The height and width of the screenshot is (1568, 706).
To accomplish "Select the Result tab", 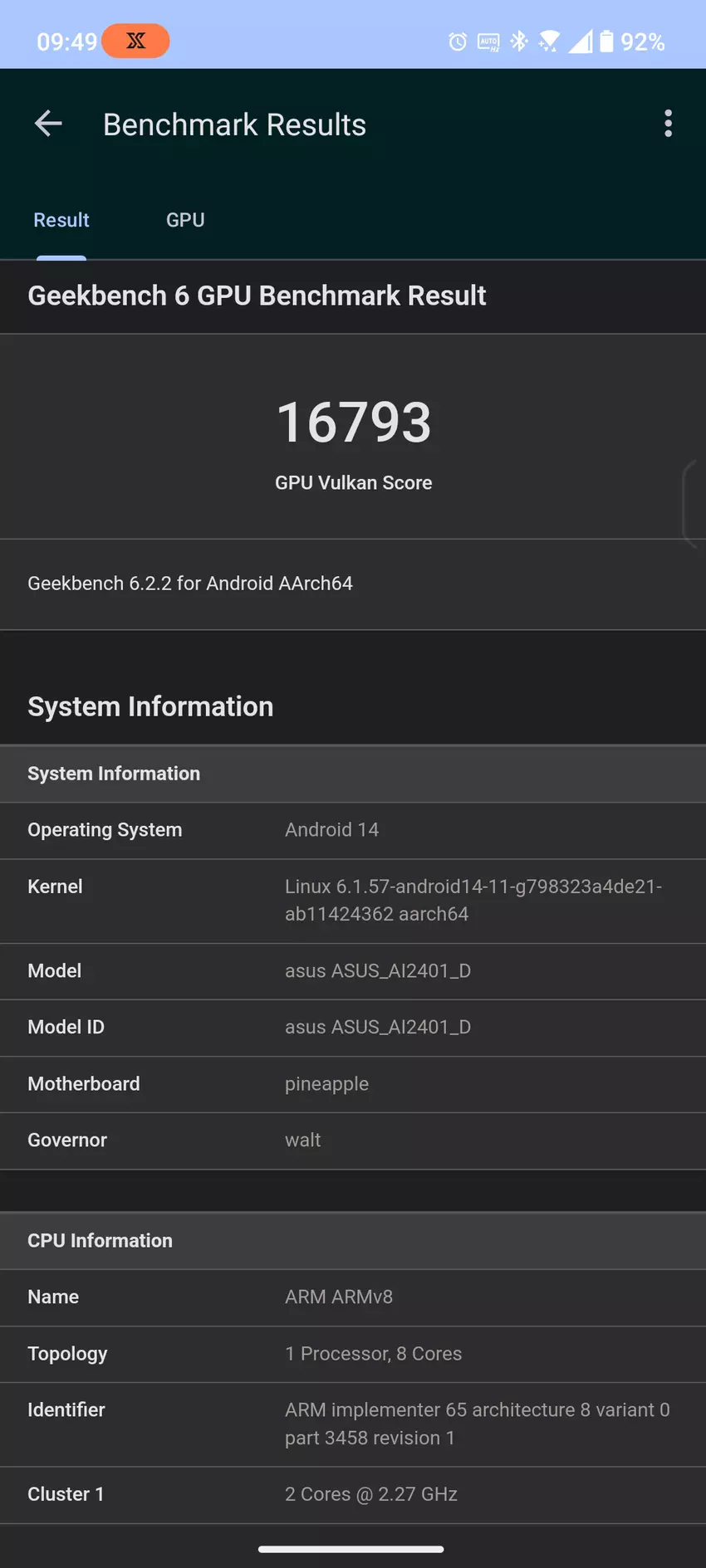I will [x=61, y=220].
